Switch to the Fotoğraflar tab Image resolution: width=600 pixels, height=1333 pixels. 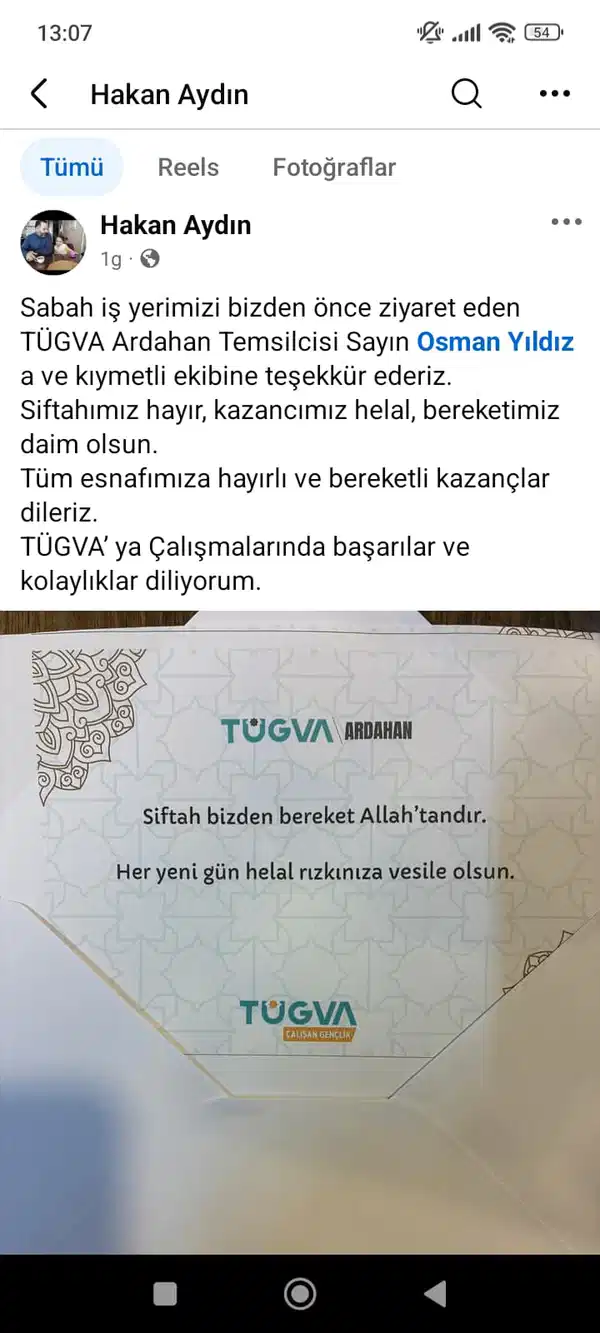pos(334,167)
